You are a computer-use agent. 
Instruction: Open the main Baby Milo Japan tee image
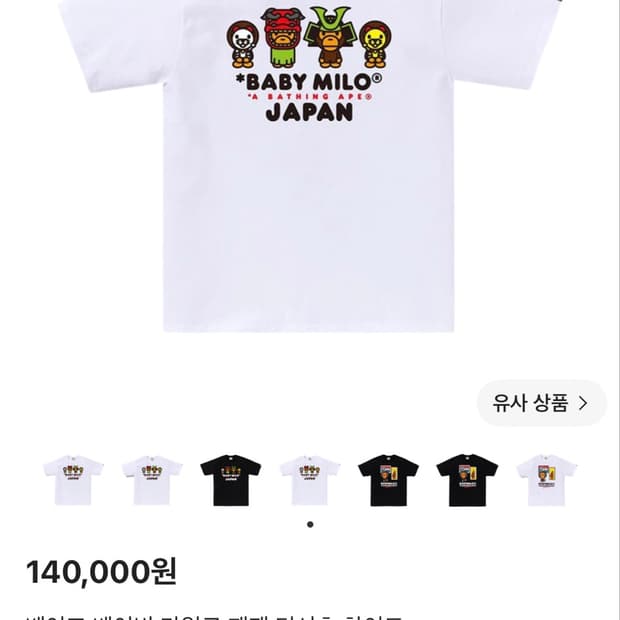[310, 166]
